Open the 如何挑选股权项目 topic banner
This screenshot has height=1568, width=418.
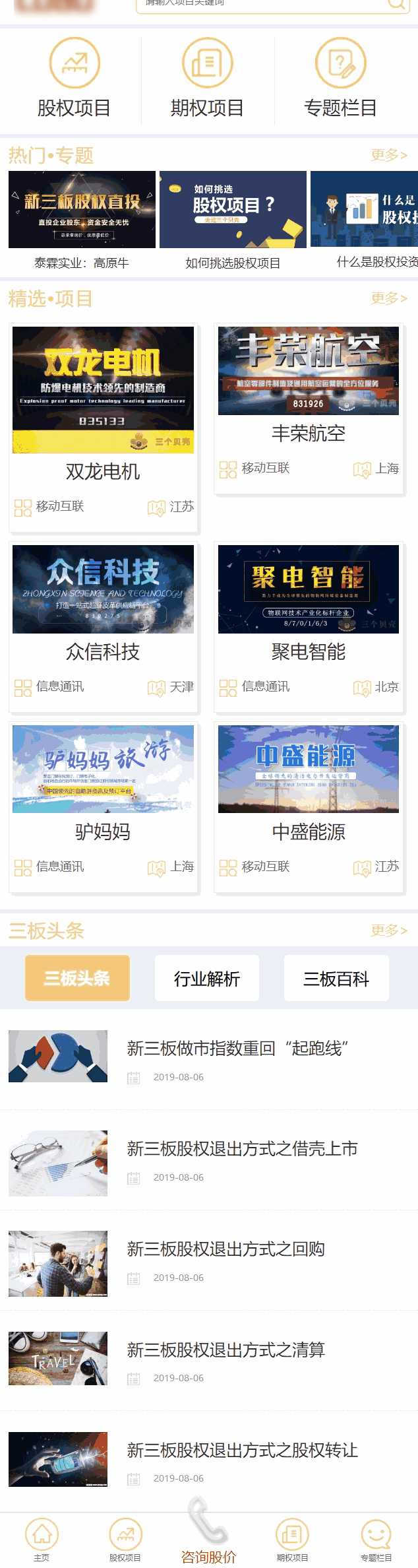[233, 210]
